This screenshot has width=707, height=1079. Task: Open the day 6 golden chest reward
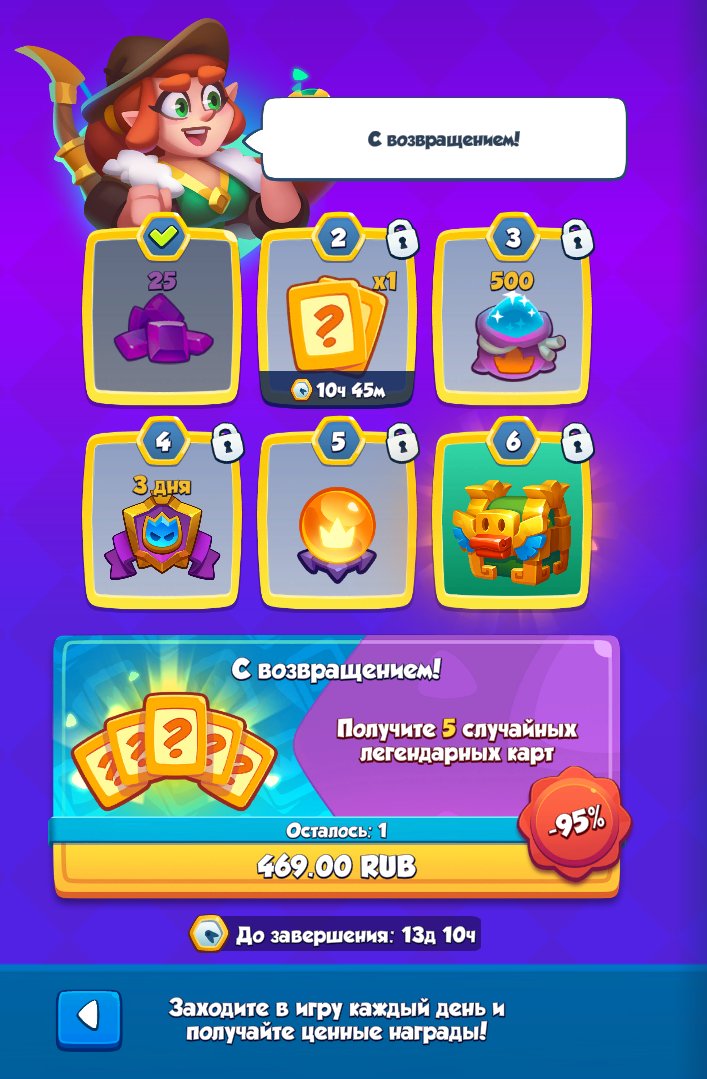pyautogui.click(x=513, y=522)
